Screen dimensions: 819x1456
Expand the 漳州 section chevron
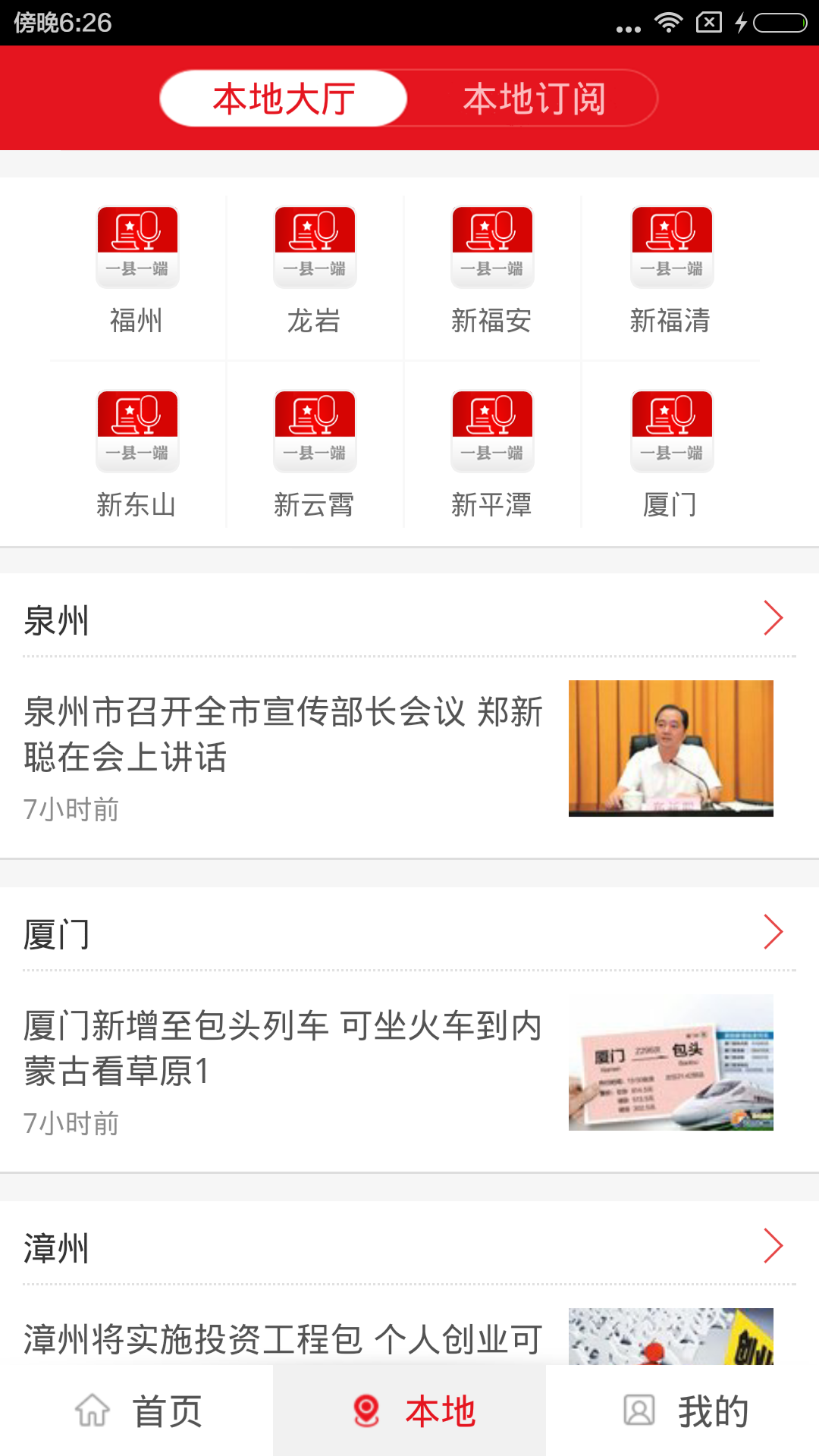pos(773,1245)
